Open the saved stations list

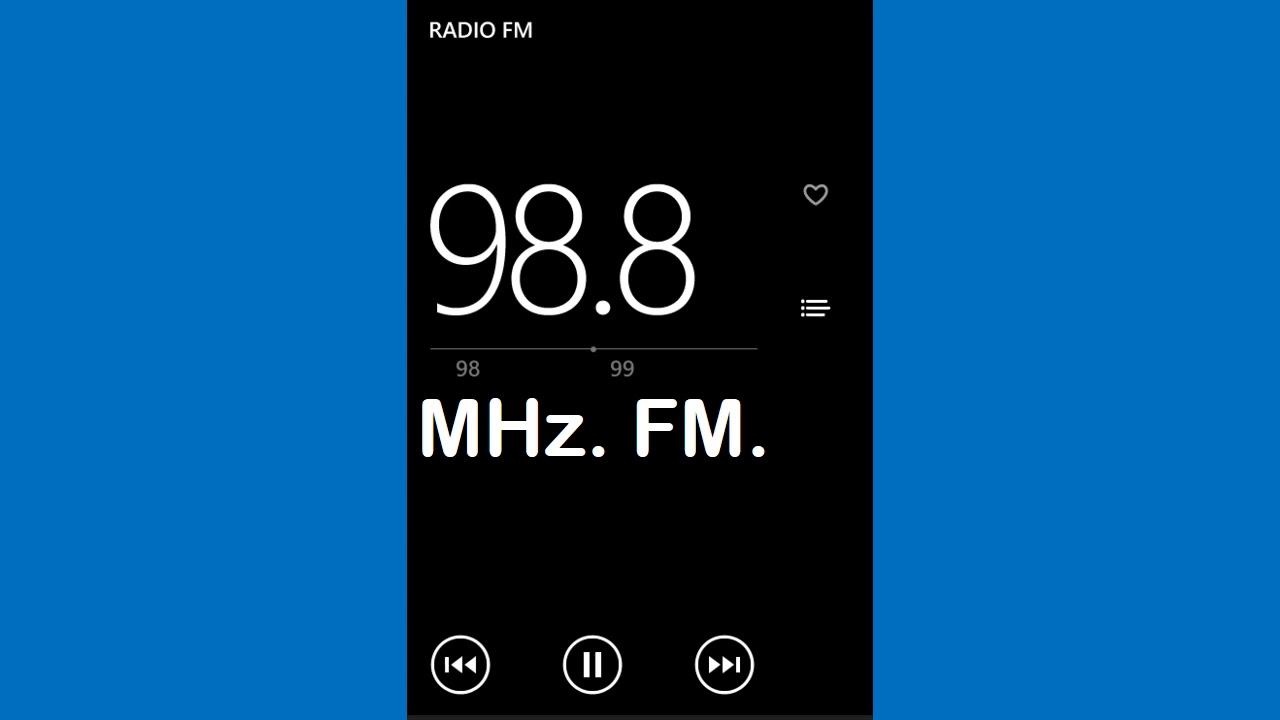pos(815,308)
